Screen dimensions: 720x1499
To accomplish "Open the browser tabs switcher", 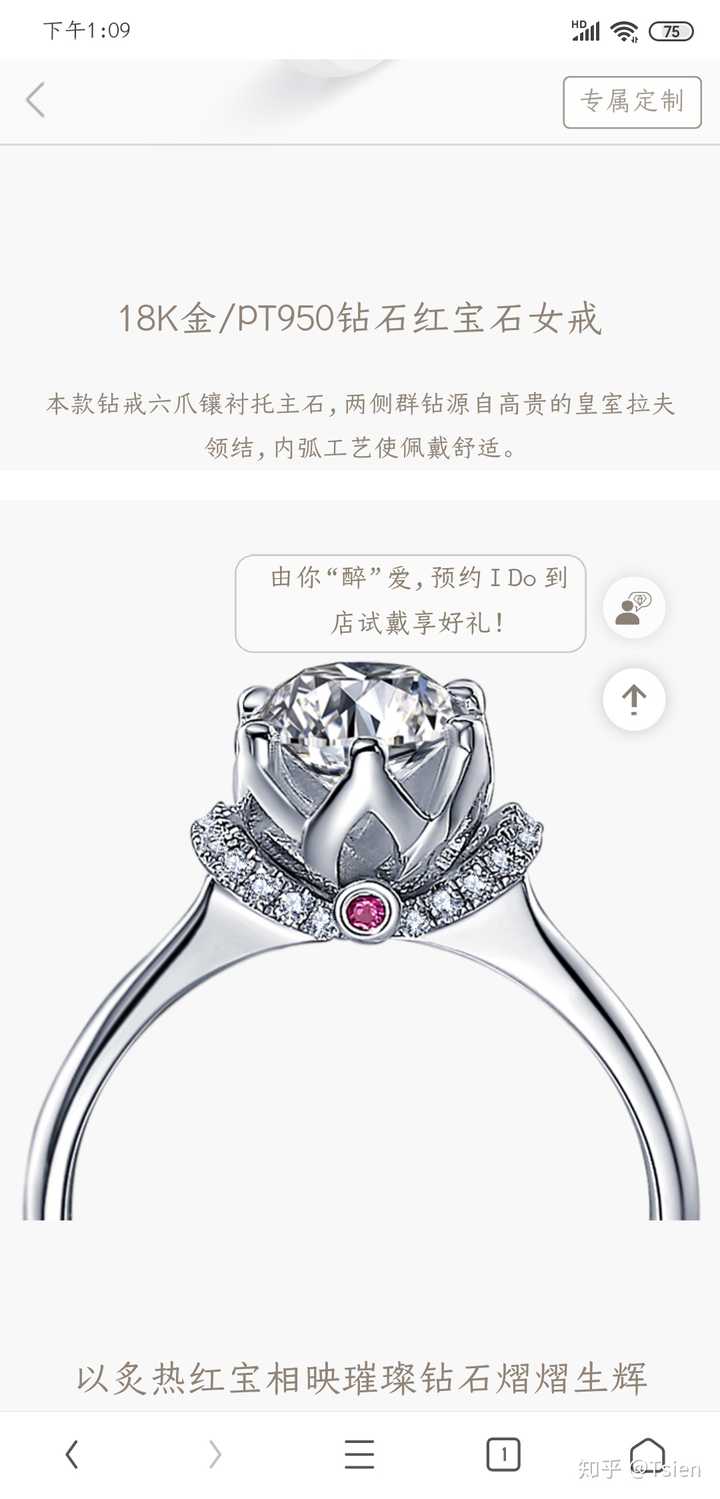I will click(503, 1454).
